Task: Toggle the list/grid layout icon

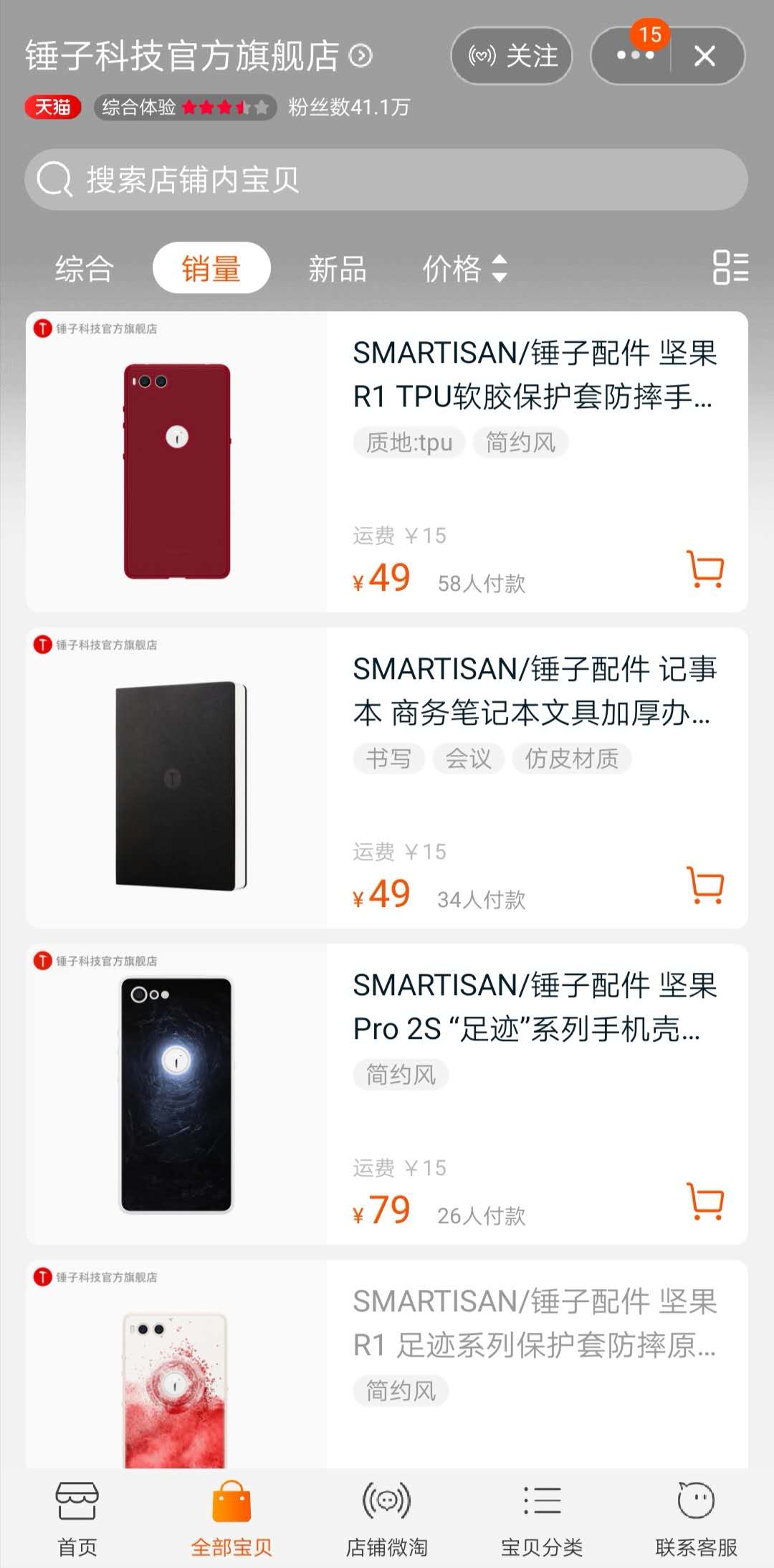Action: pyautogui.click(x=730, y=268)
